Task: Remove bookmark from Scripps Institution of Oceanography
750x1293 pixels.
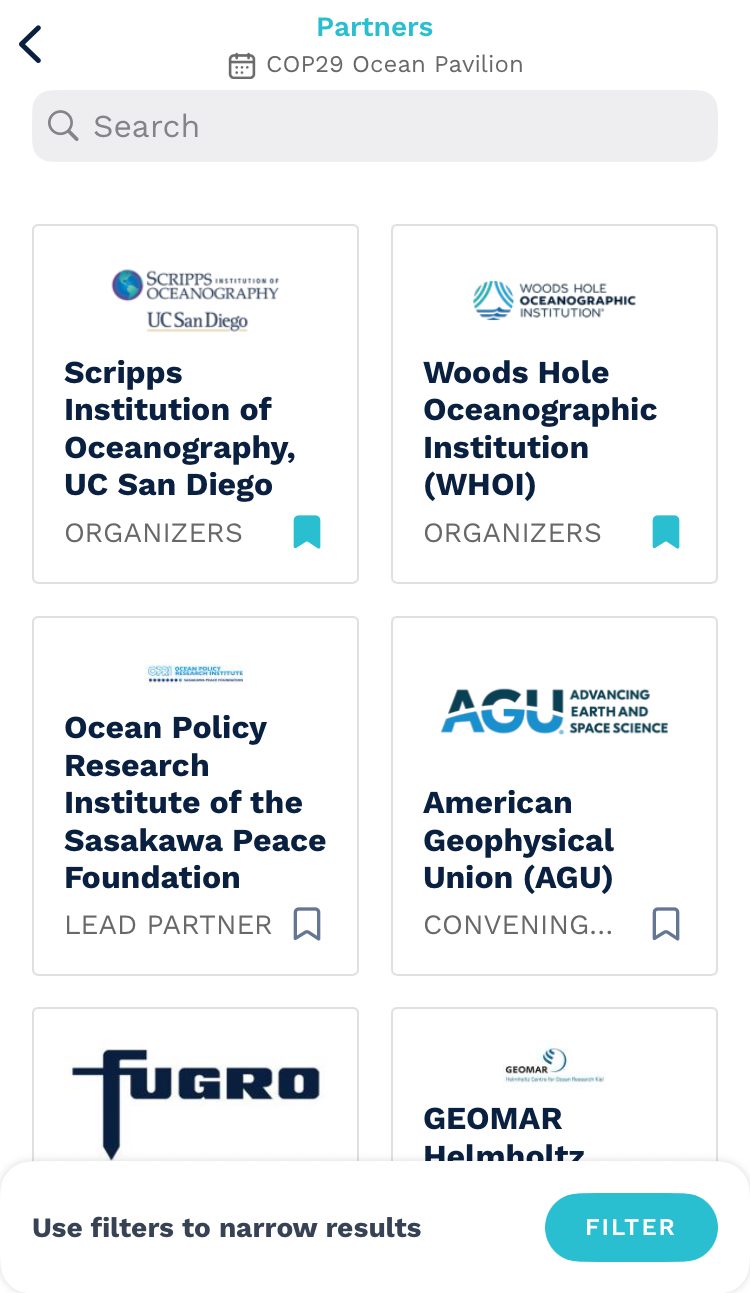Action: [x=307, y=532]
